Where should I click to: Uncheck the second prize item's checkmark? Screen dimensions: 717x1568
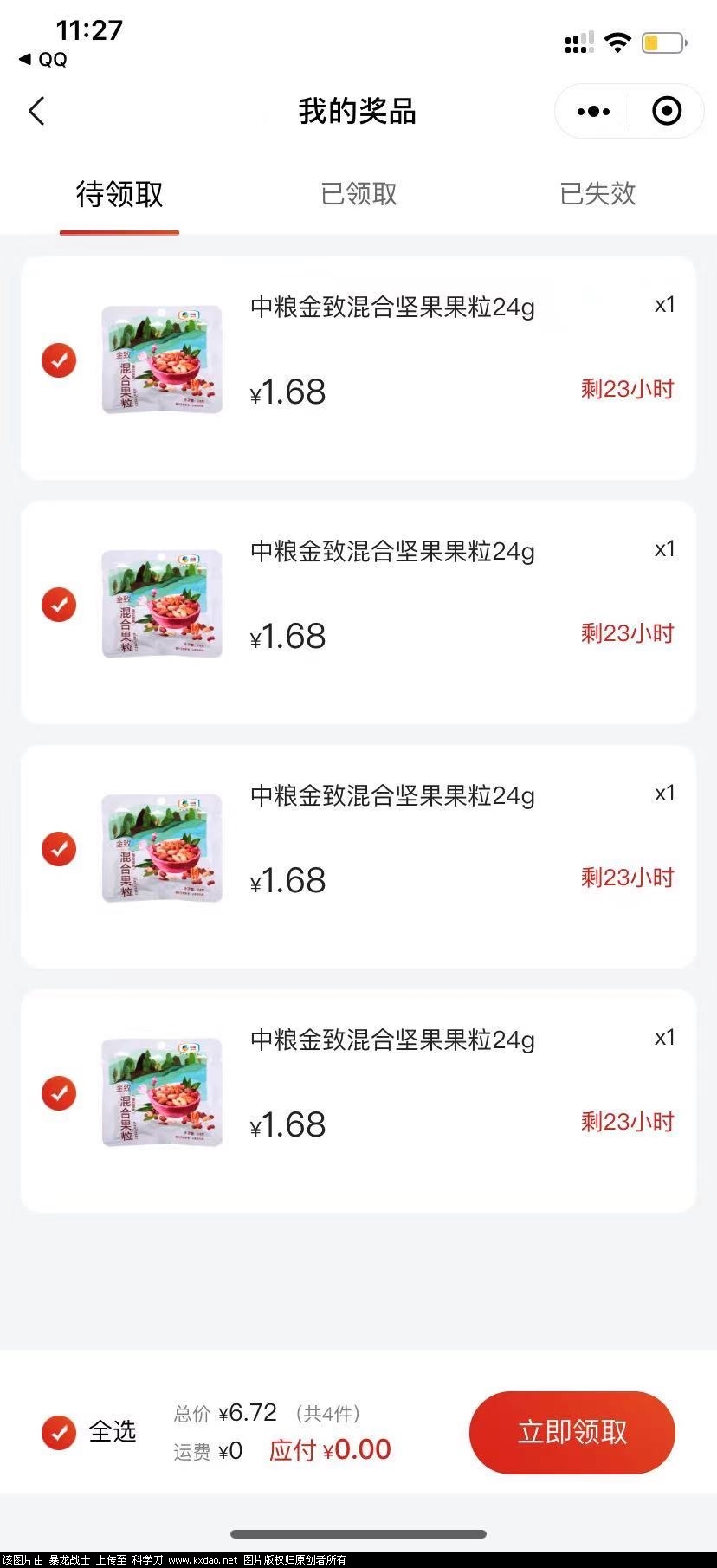[59, 604]
